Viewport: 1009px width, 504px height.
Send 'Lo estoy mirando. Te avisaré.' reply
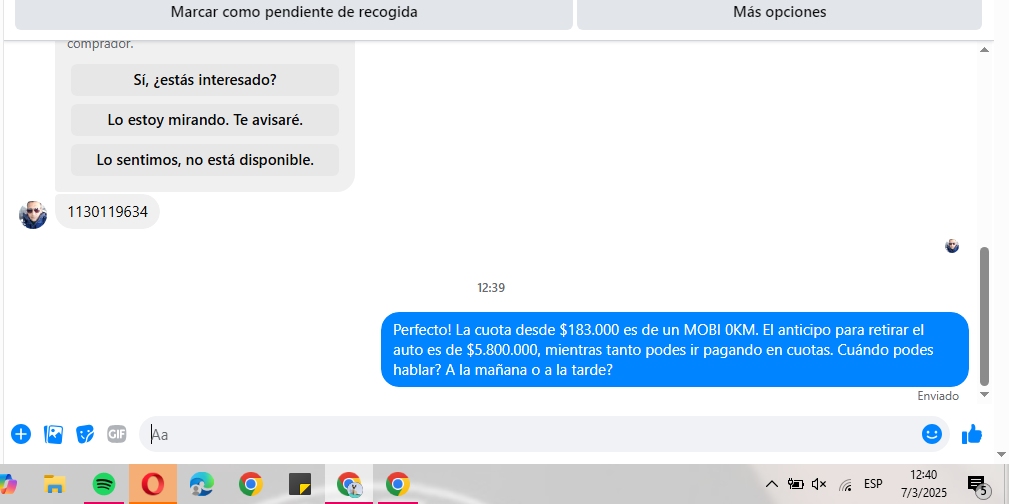205,120
